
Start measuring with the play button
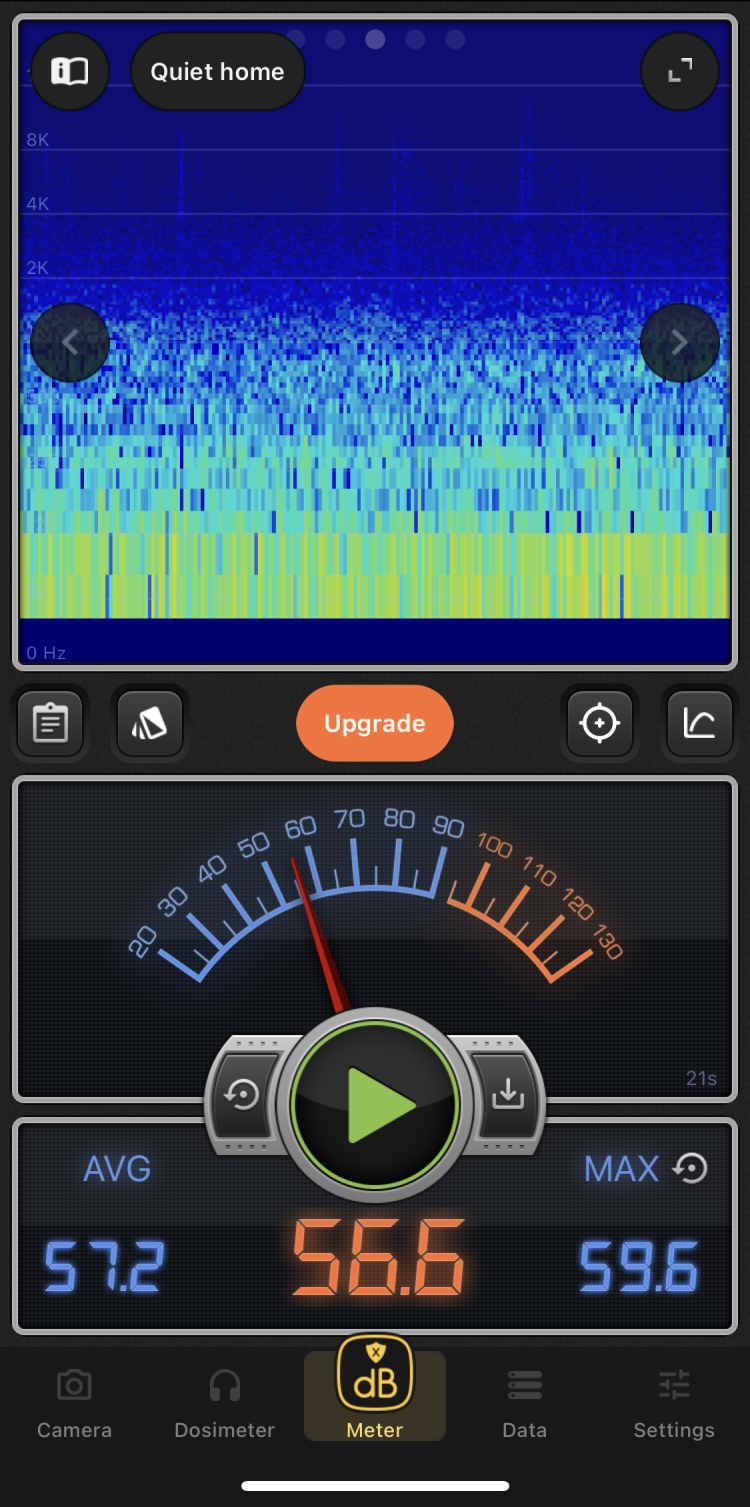tap(375, 1105)
